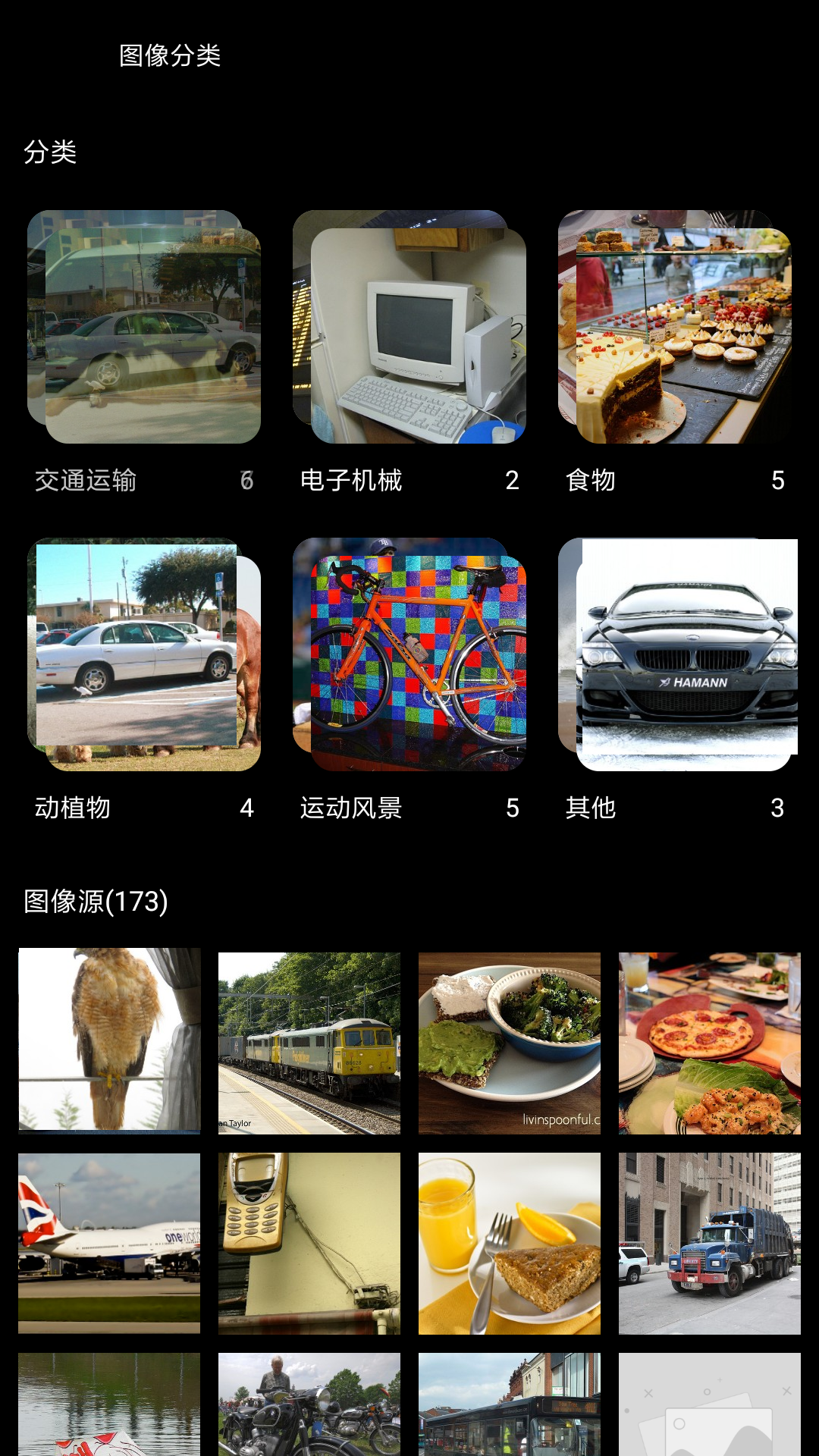The height and width of the screenshot is (1456, 819).
Task: View the orange juice and pie photo
Action: [x=510, y=1244]
